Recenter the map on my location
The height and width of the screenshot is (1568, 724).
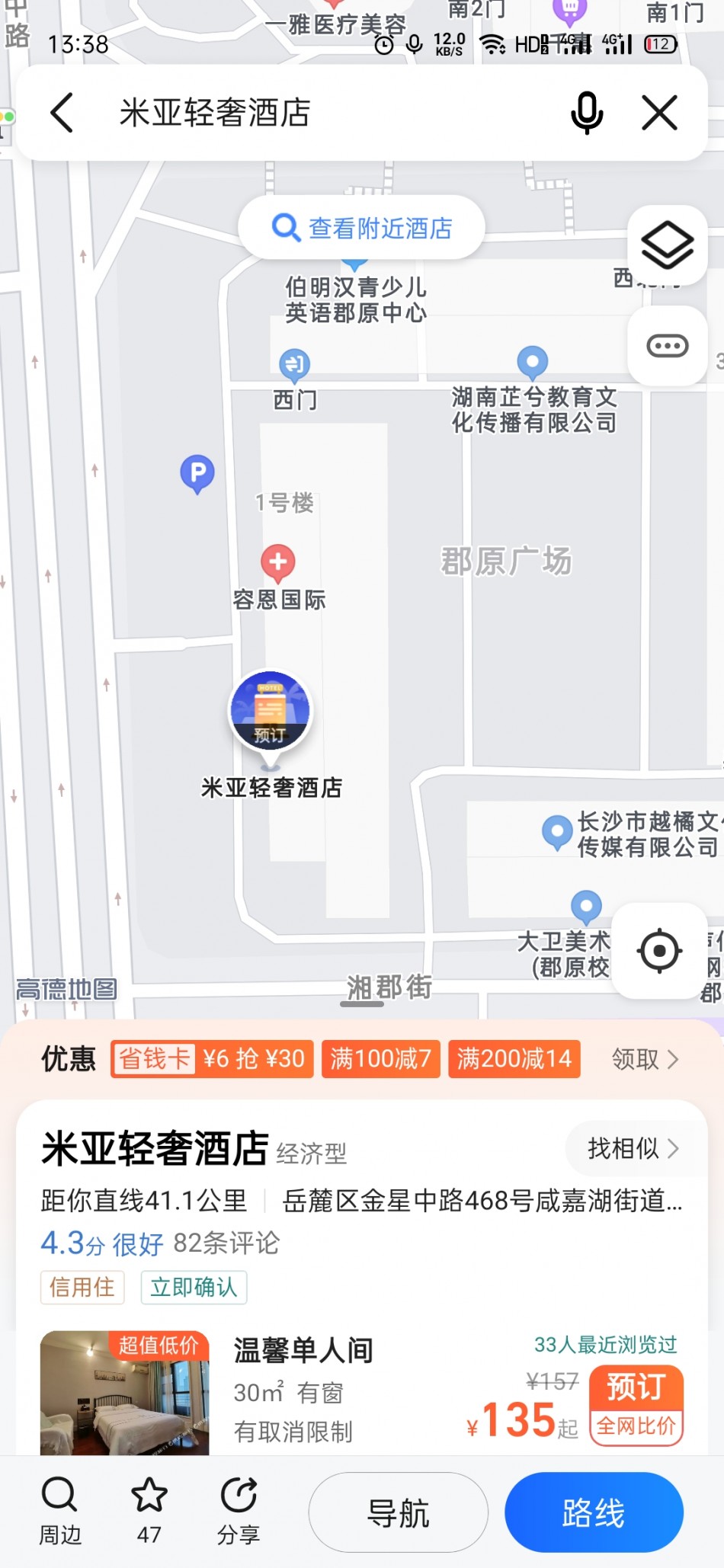659,950
